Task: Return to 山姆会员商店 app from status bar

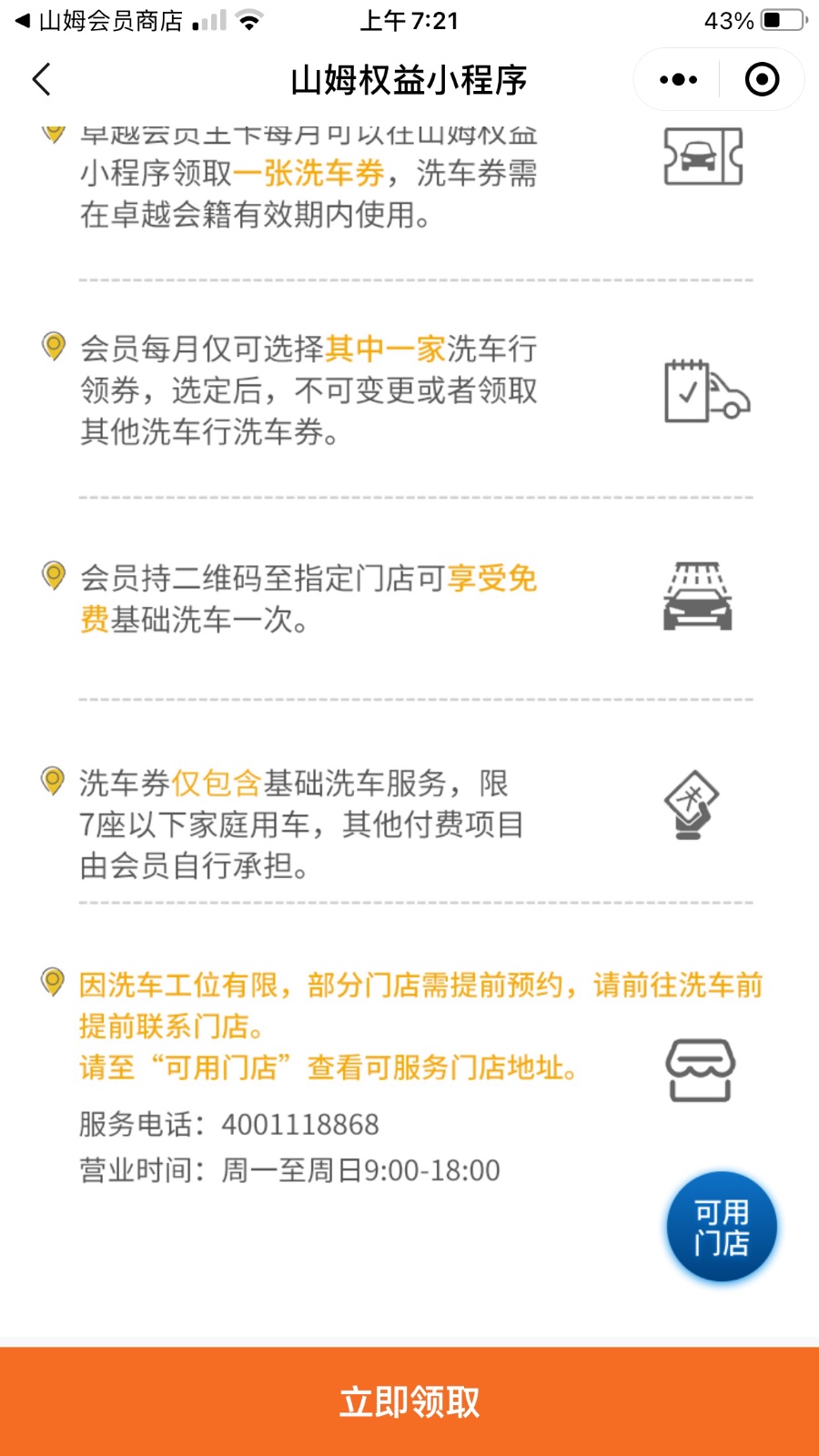Action: coord(98,21)
